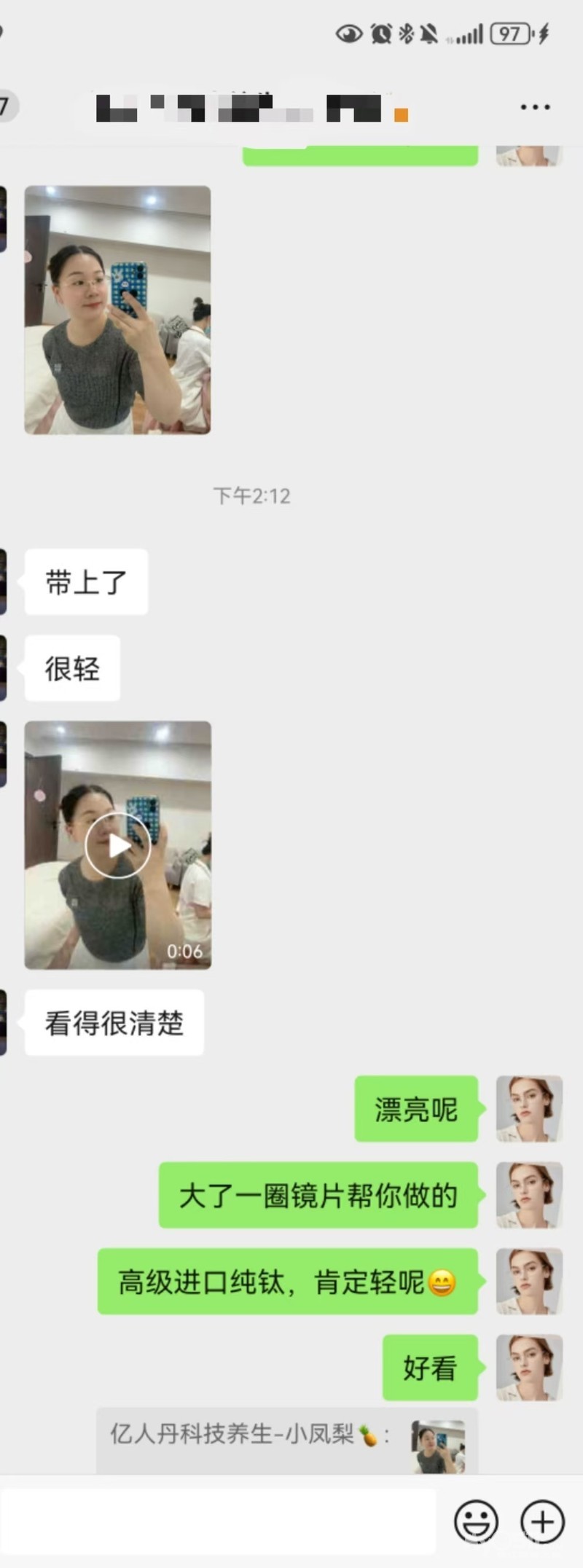Open the emoji picker

(476, 1521)
